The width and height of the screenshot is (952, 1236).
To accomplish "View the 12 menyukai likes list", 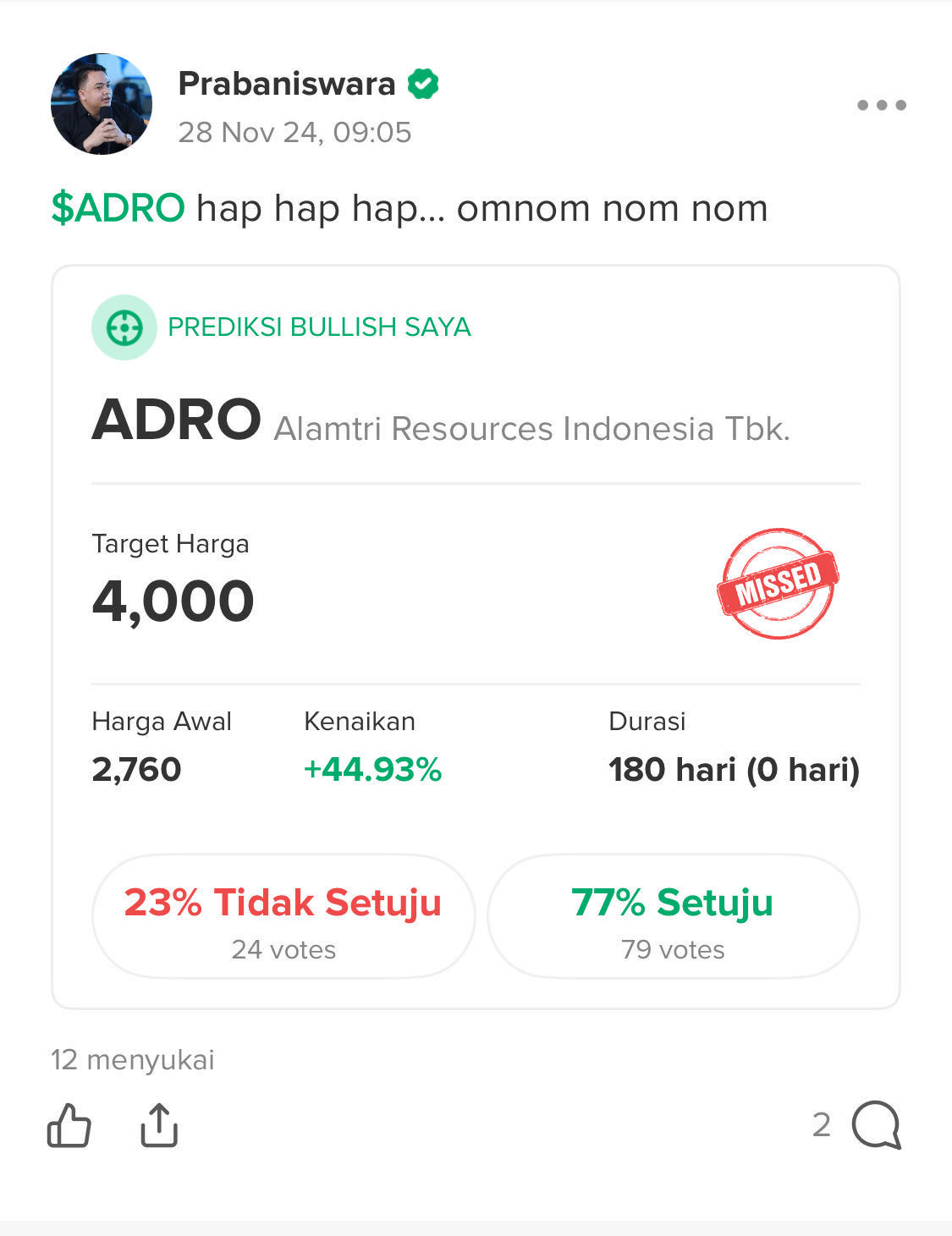I will point(132,1058).
